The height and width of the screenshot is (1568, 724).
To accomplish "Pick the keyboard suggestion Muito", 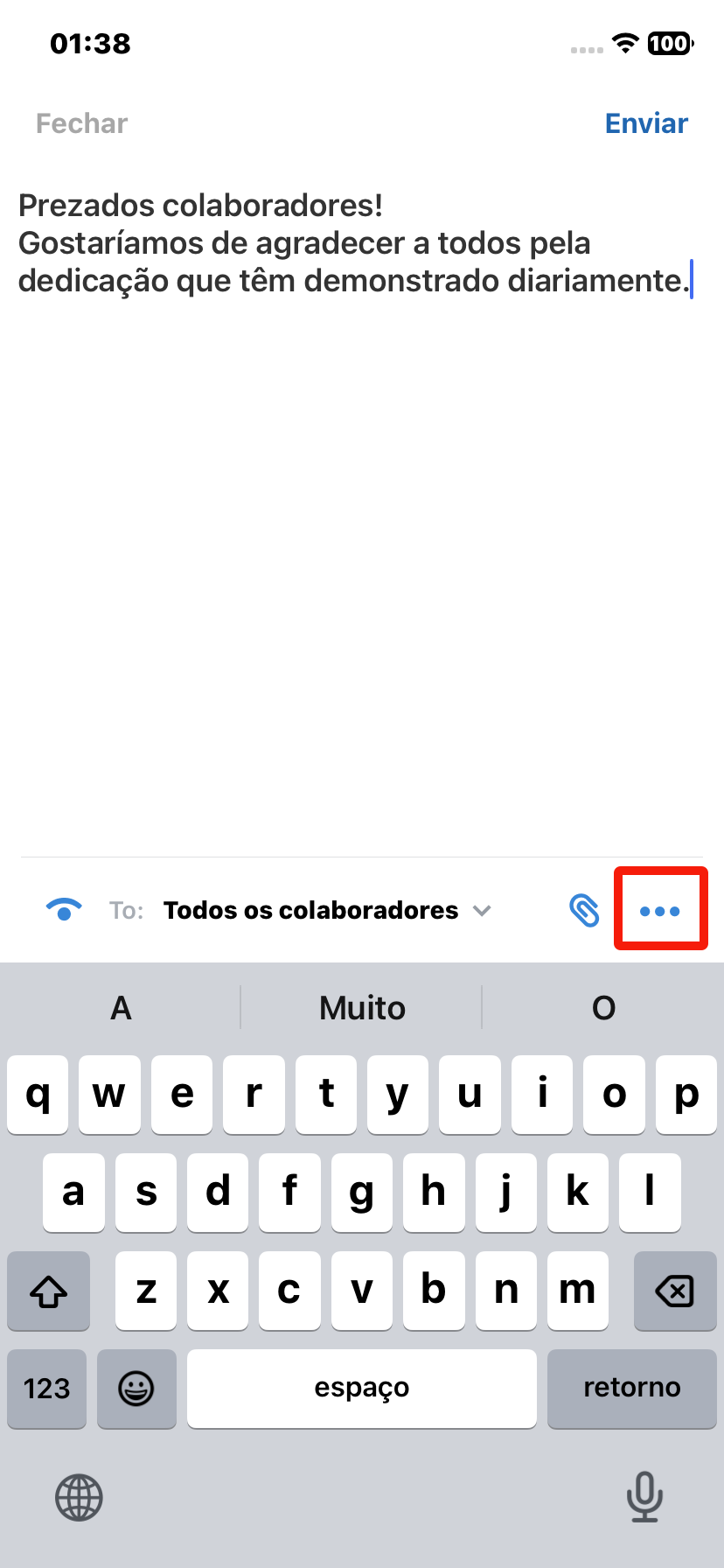I will (362, 1008).
